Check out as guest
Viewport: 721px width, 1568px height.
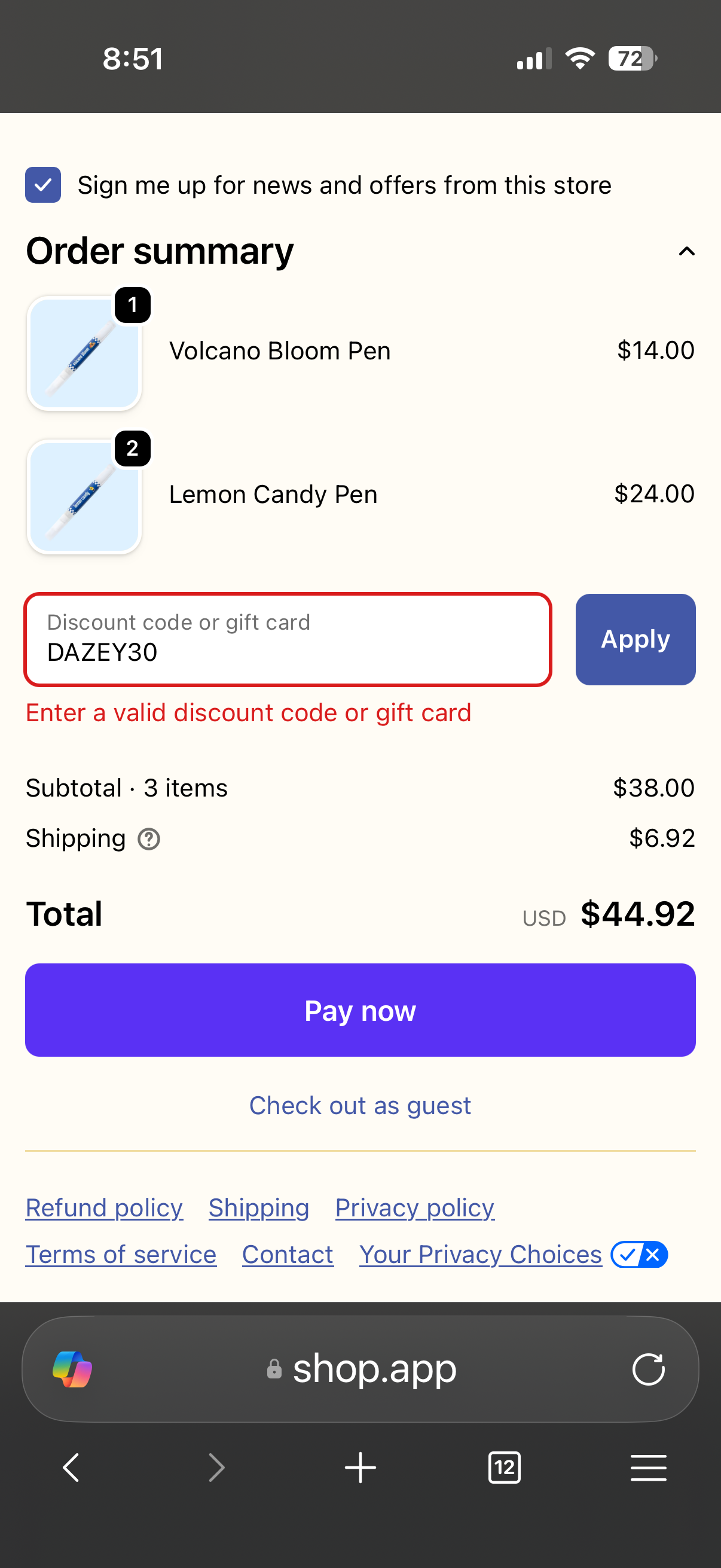[x=360, y=1105]
